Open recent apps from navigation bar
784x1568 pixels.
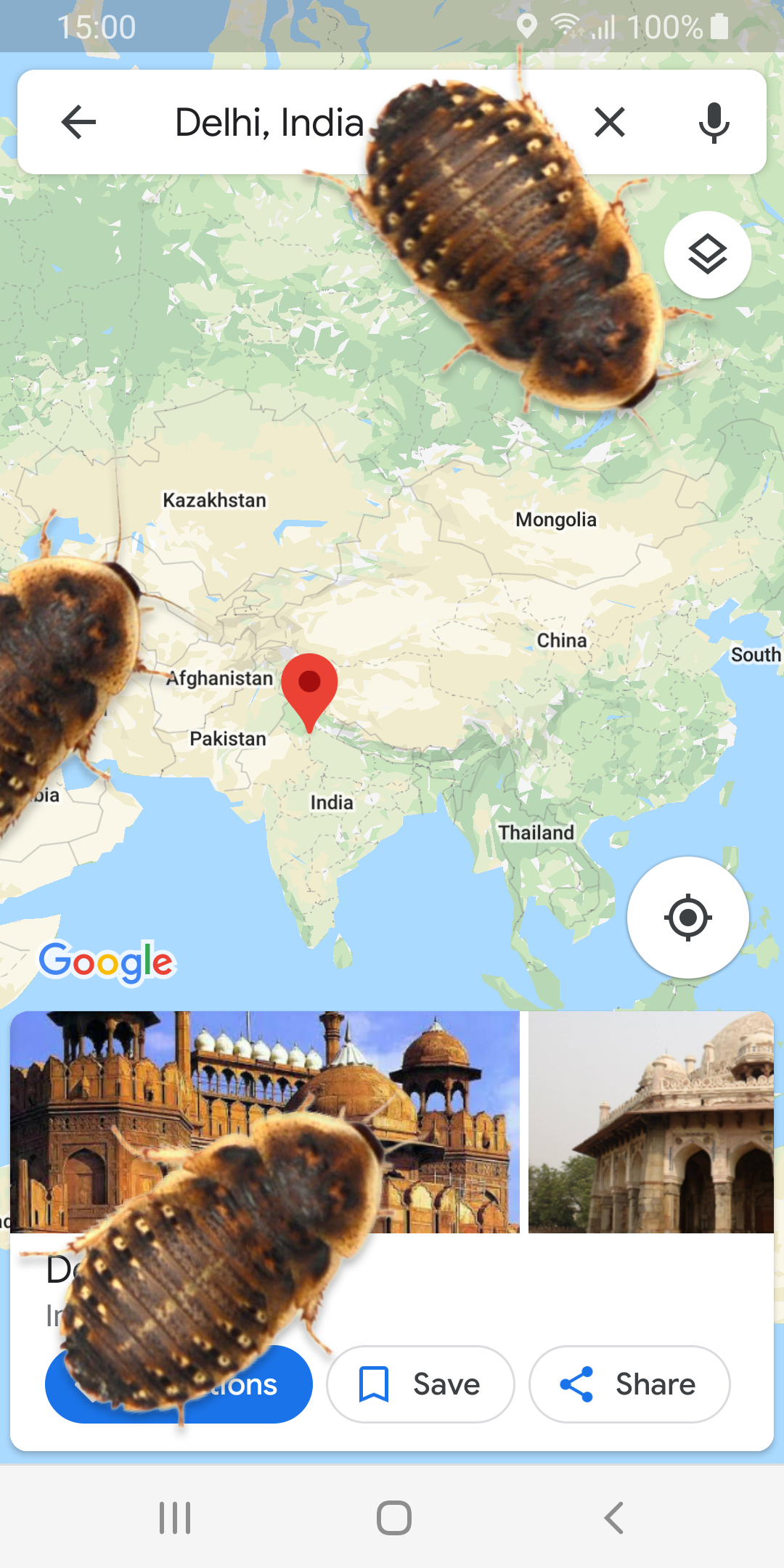pyautogui.click(x=175, y=1518)
